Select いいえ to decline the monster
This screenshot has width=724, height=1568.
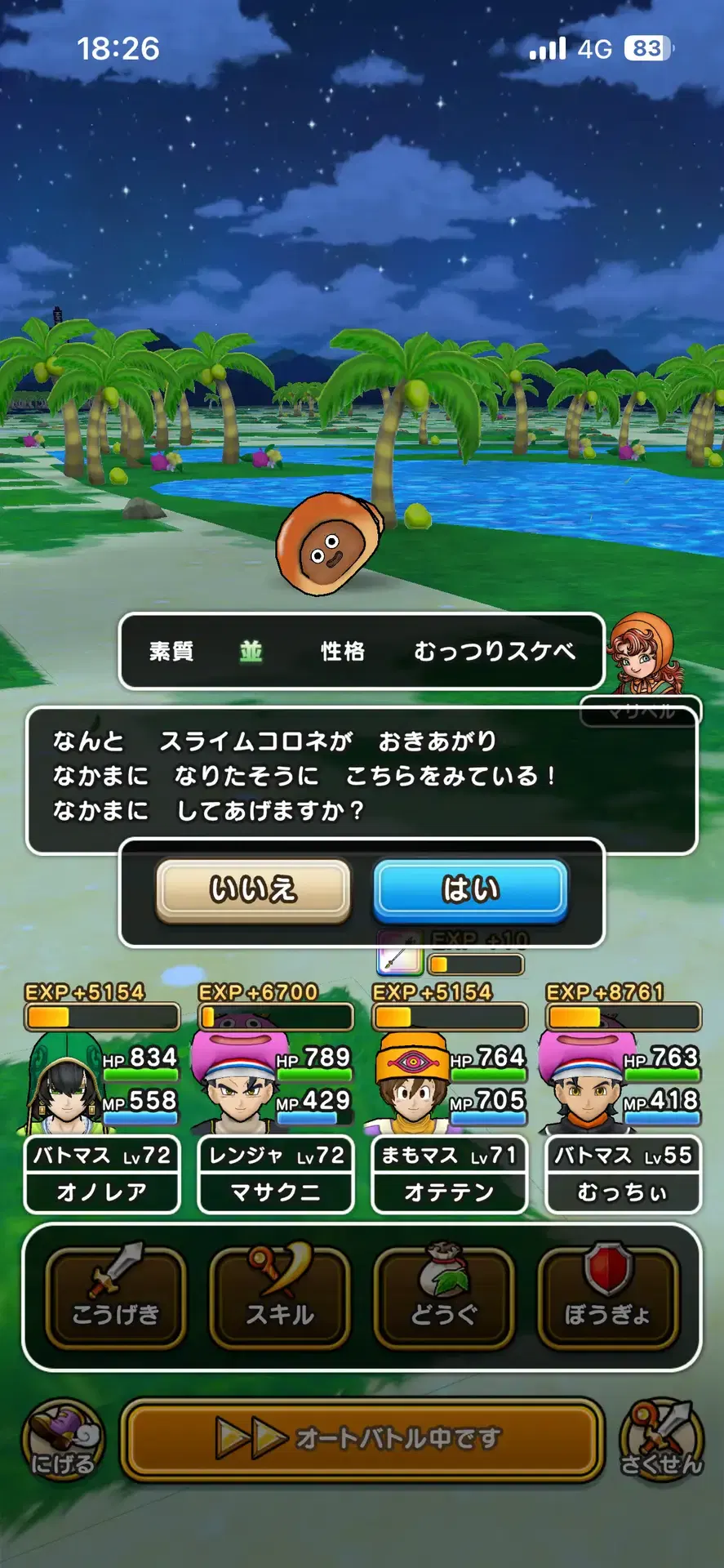pos(253,889)
